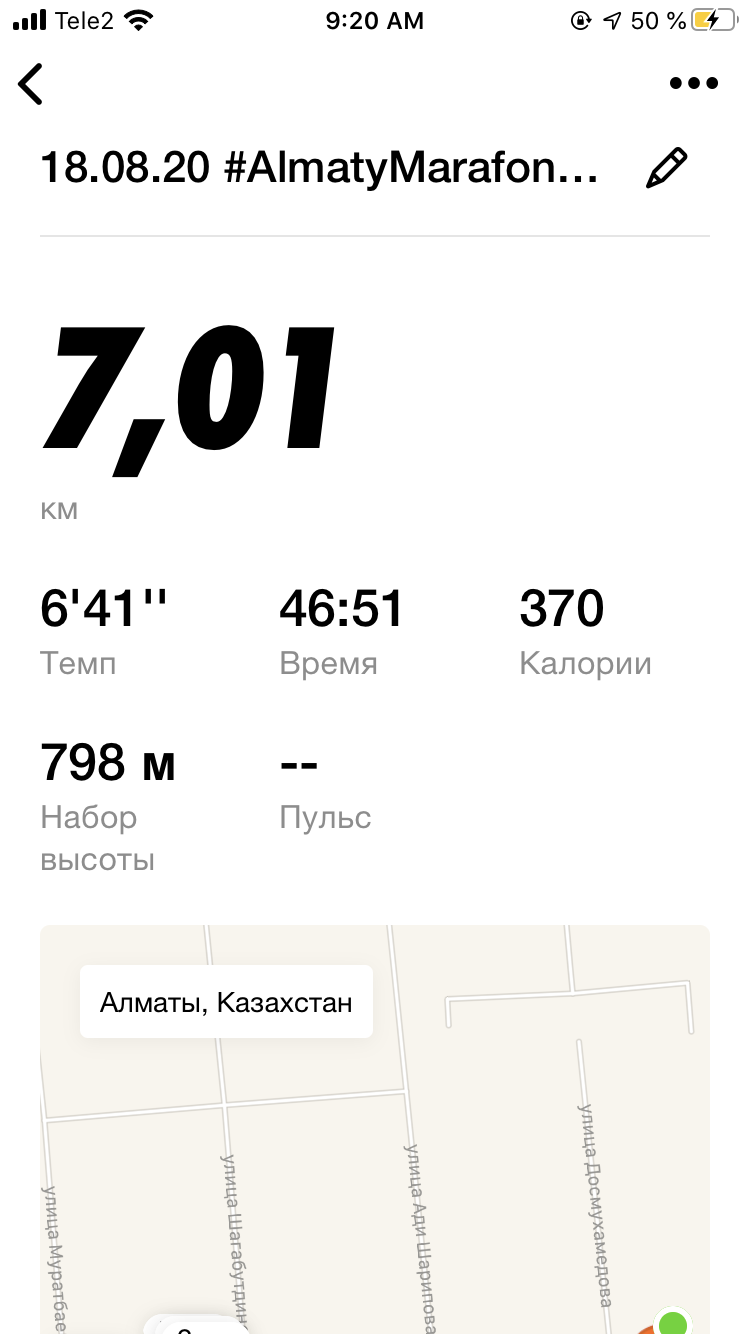Edit the run title with pencil icon
This screenshot has width=750, height=1334.
point(667,168)
